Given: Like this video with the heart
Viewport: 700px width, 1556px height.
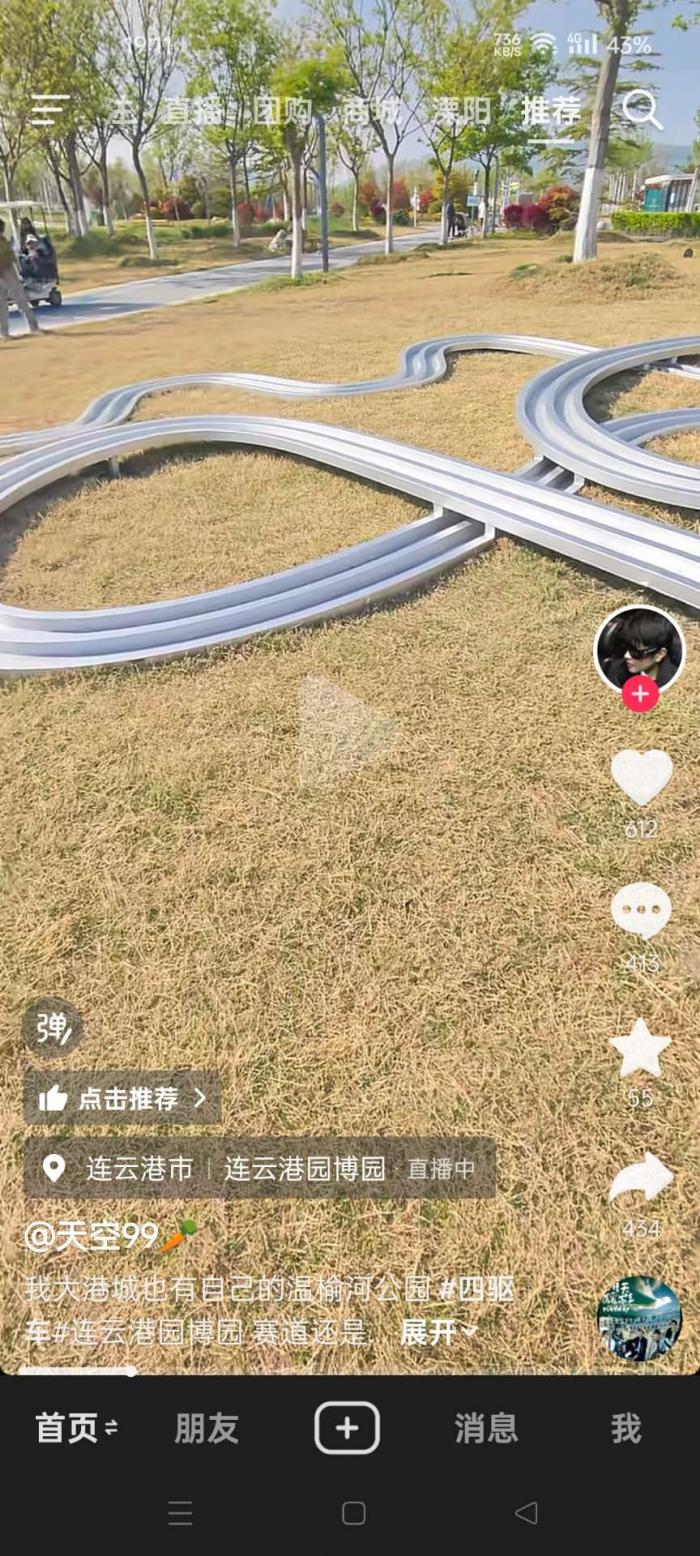Looking at the screenshot, I should pyautogui.click(x=641, y=777).
